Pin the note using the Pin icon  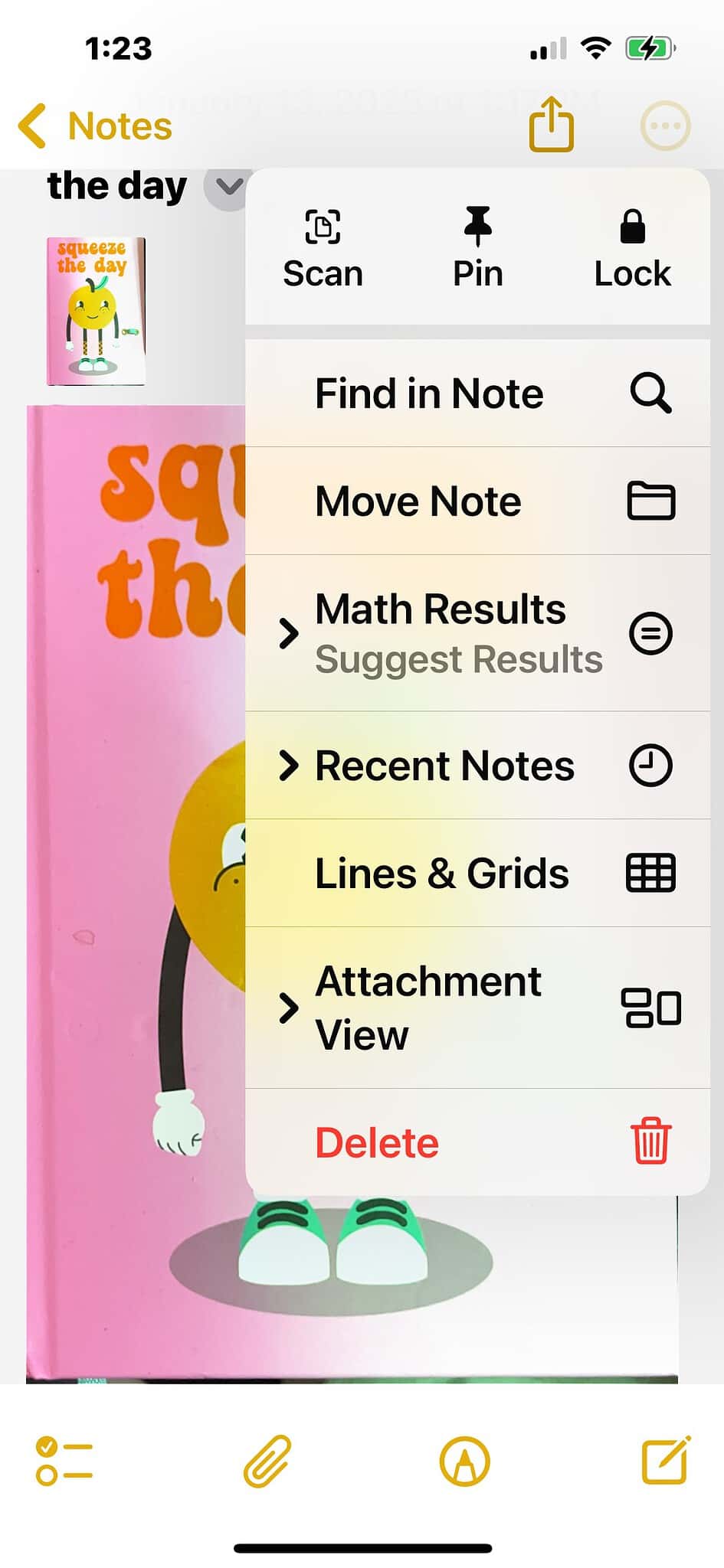477,245
